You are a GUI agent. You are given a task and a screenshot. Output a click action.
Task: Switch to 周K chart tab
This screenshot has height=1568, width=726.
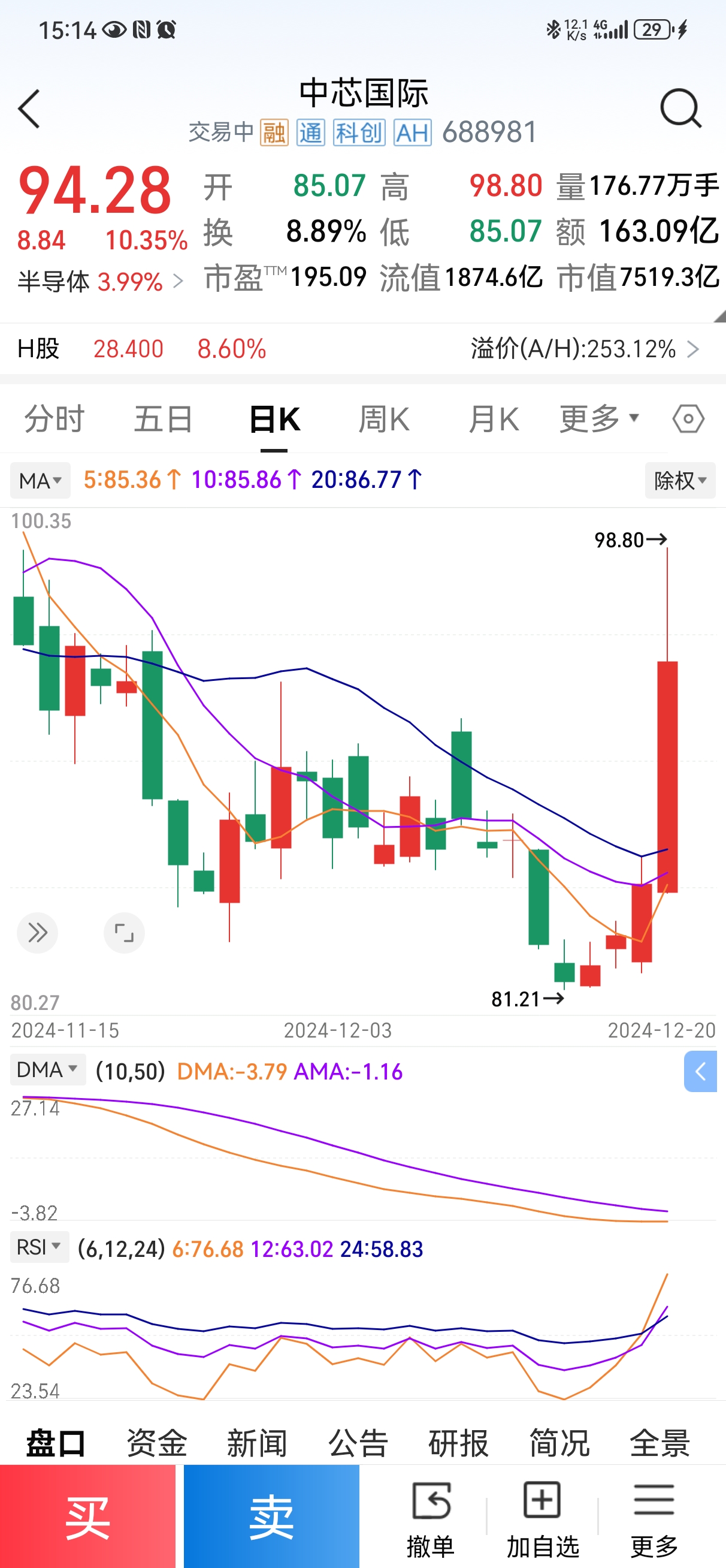pos(383,420)
